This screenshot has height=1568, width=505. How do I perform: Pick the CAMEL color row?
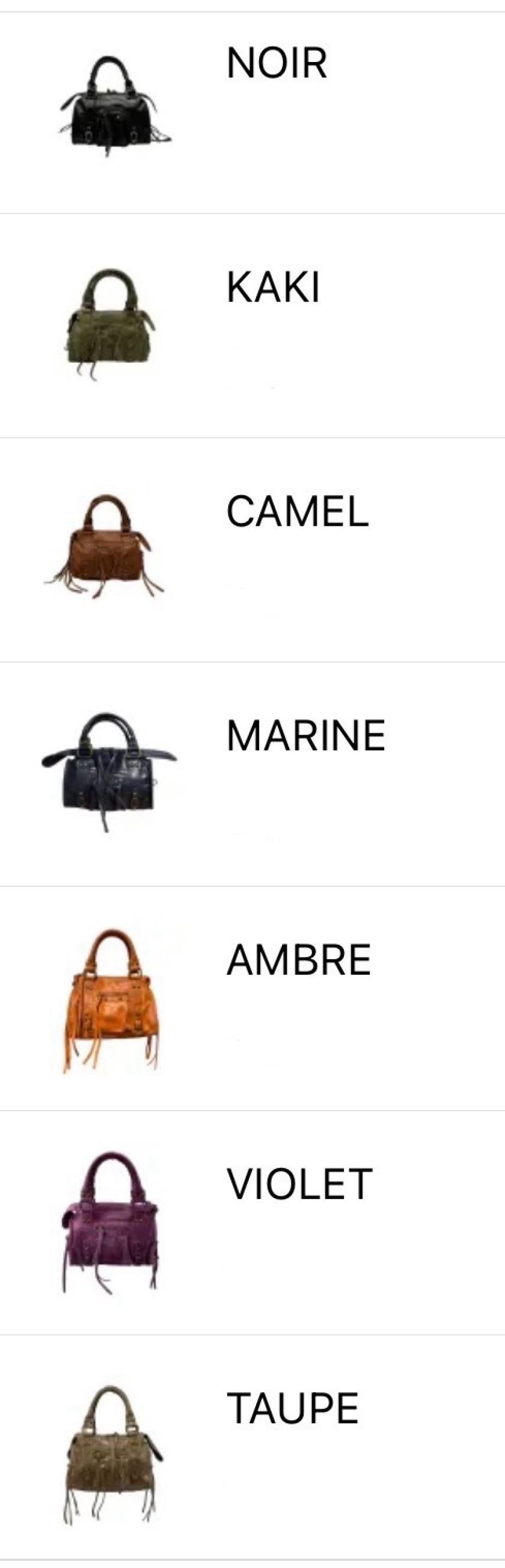coord(298,511)
